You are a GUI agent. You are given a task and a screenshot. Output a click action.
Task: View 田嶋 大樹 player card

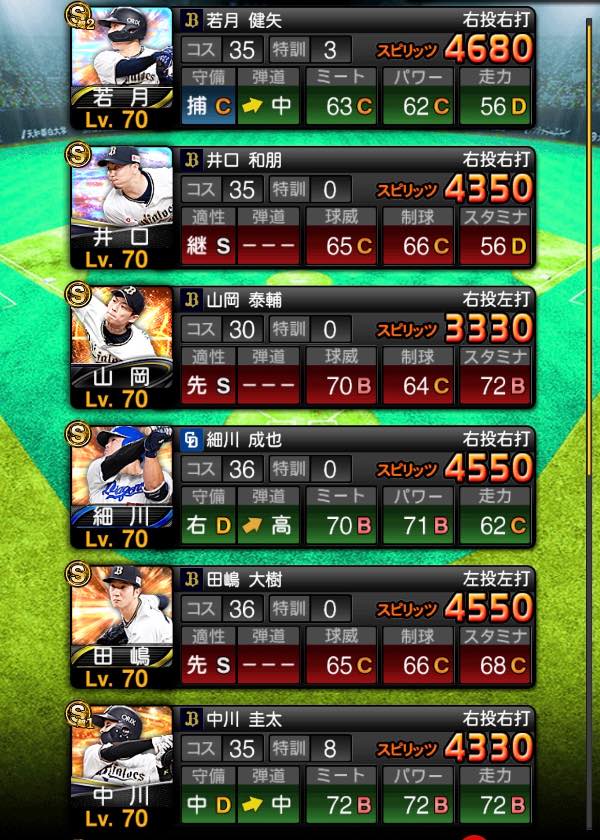coord(303,626)
